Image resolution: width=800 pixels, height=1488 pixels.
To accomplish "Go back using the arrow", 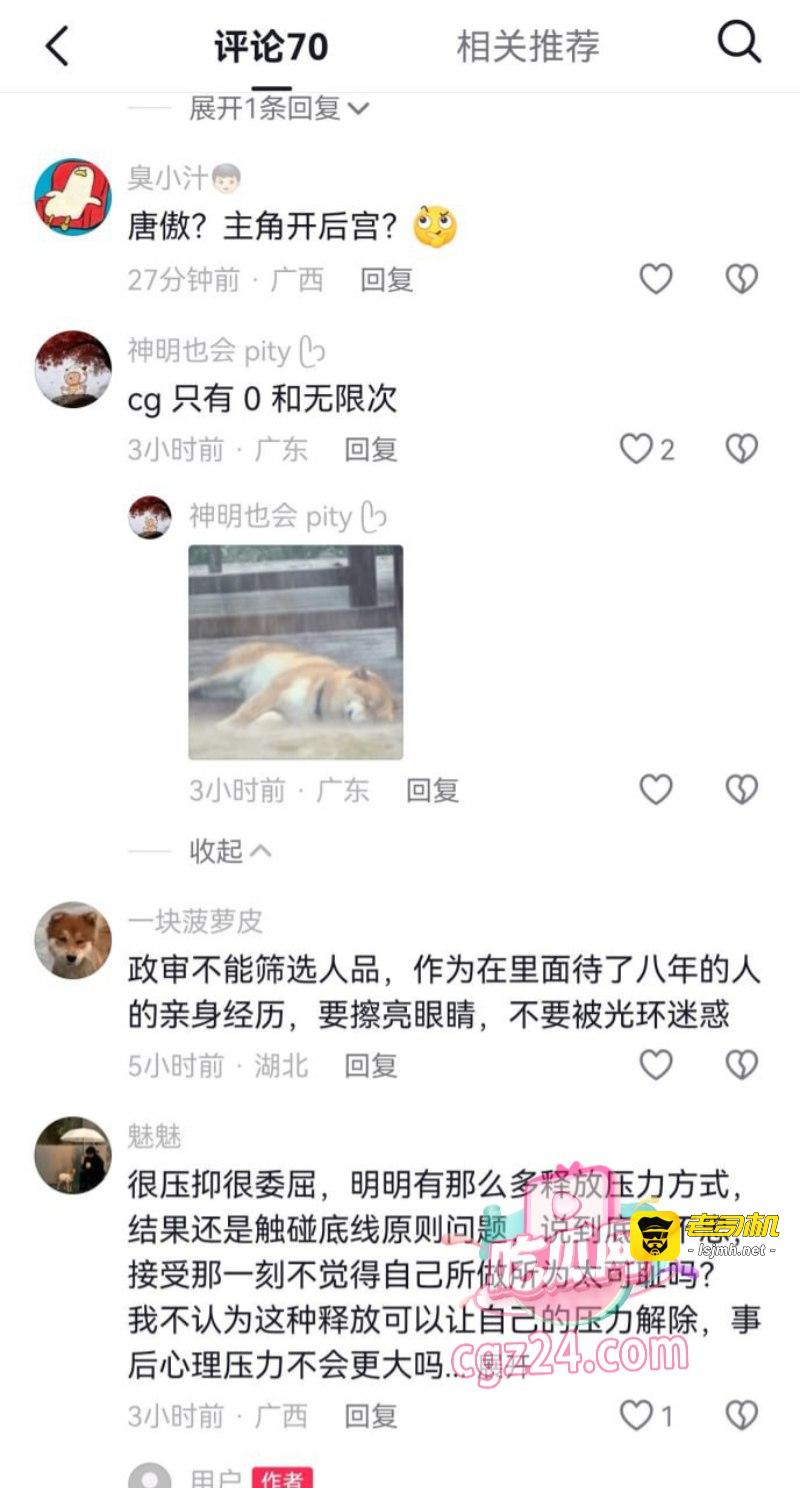I will point(58,46).
